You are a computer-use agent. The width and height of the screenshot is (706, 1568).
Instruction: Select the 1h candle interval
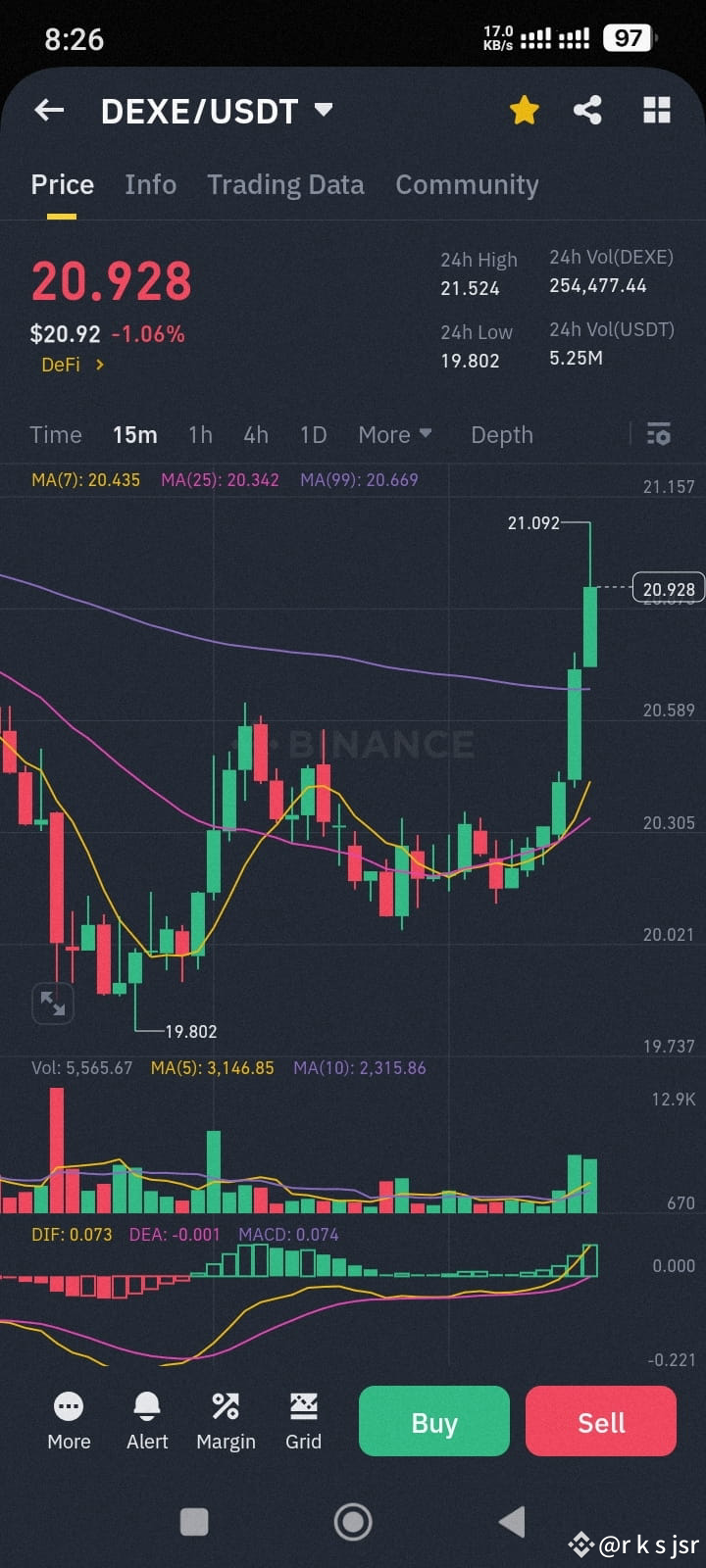pyautogui.click(x=199, y=434)
